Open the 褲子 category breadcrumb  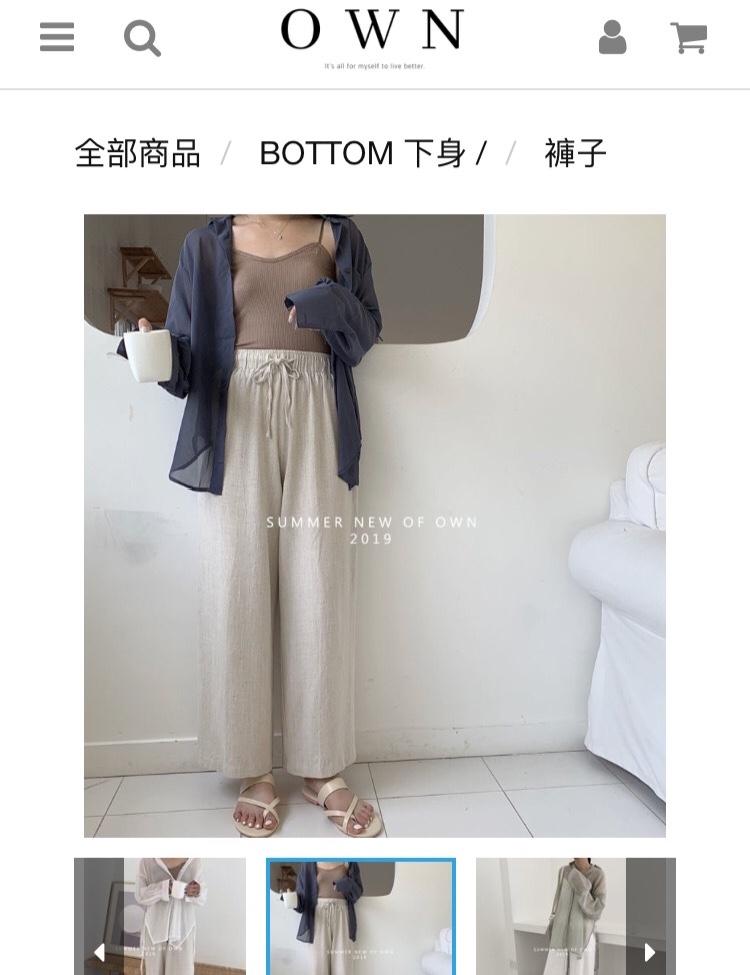coord(575,153)
